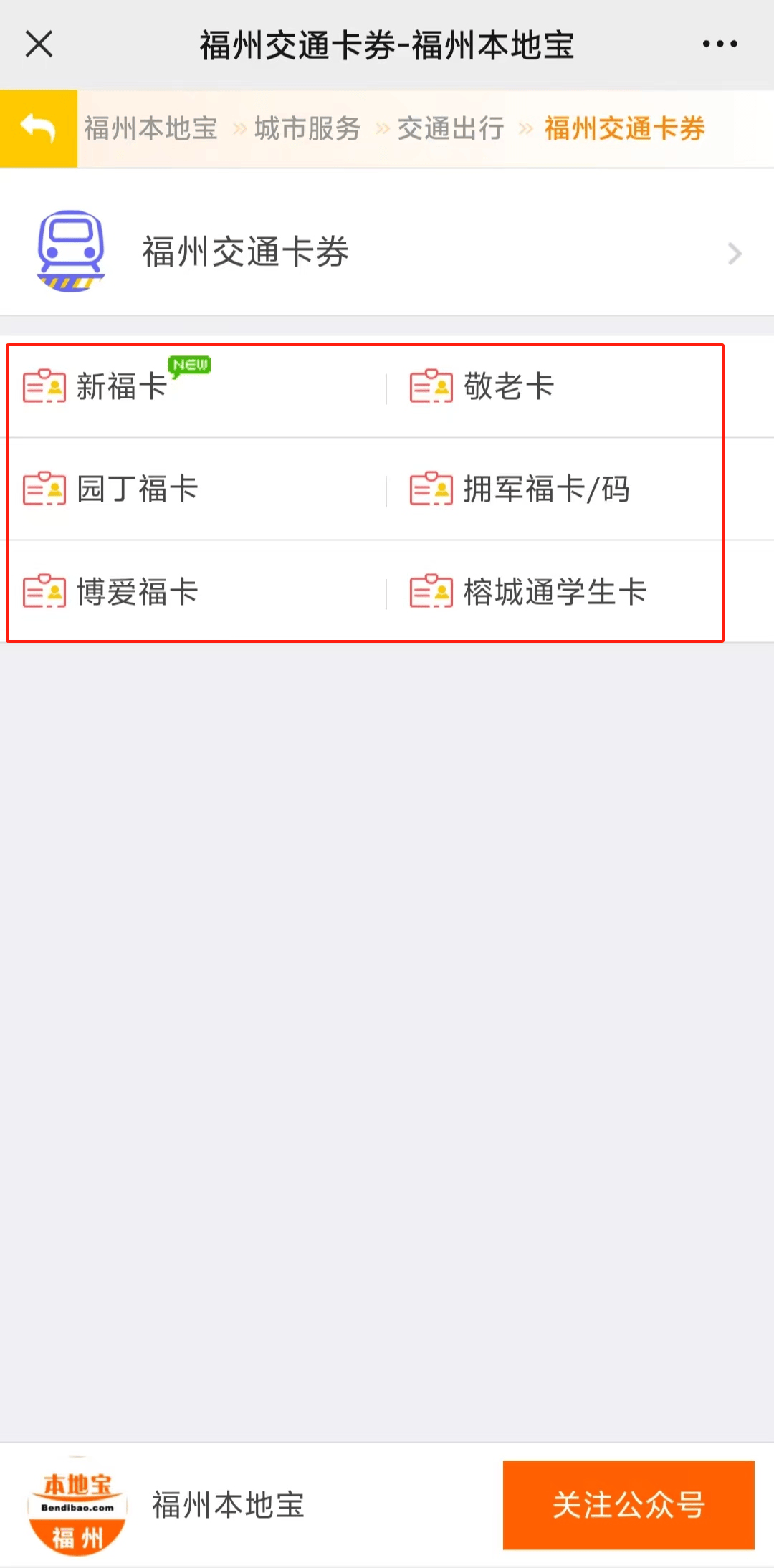Open 榕城通学生卡 entry

coord(555,593)
